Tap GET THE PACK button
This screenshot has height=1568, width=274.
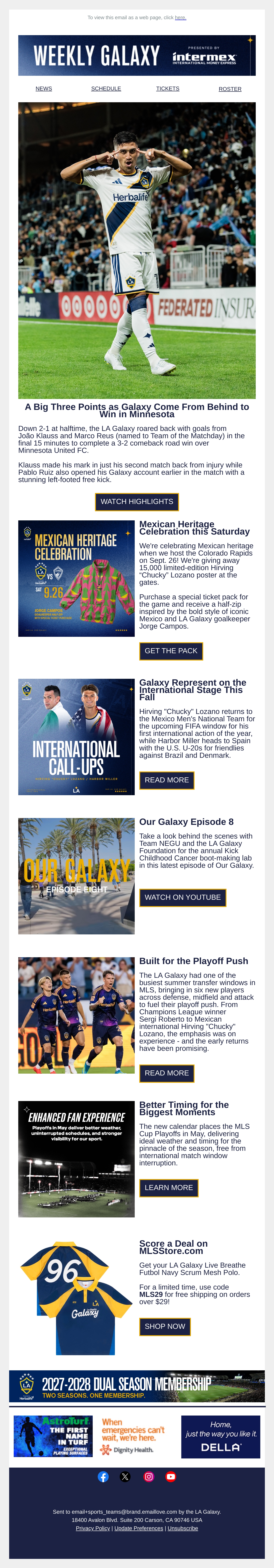click(x=171, y=651)
